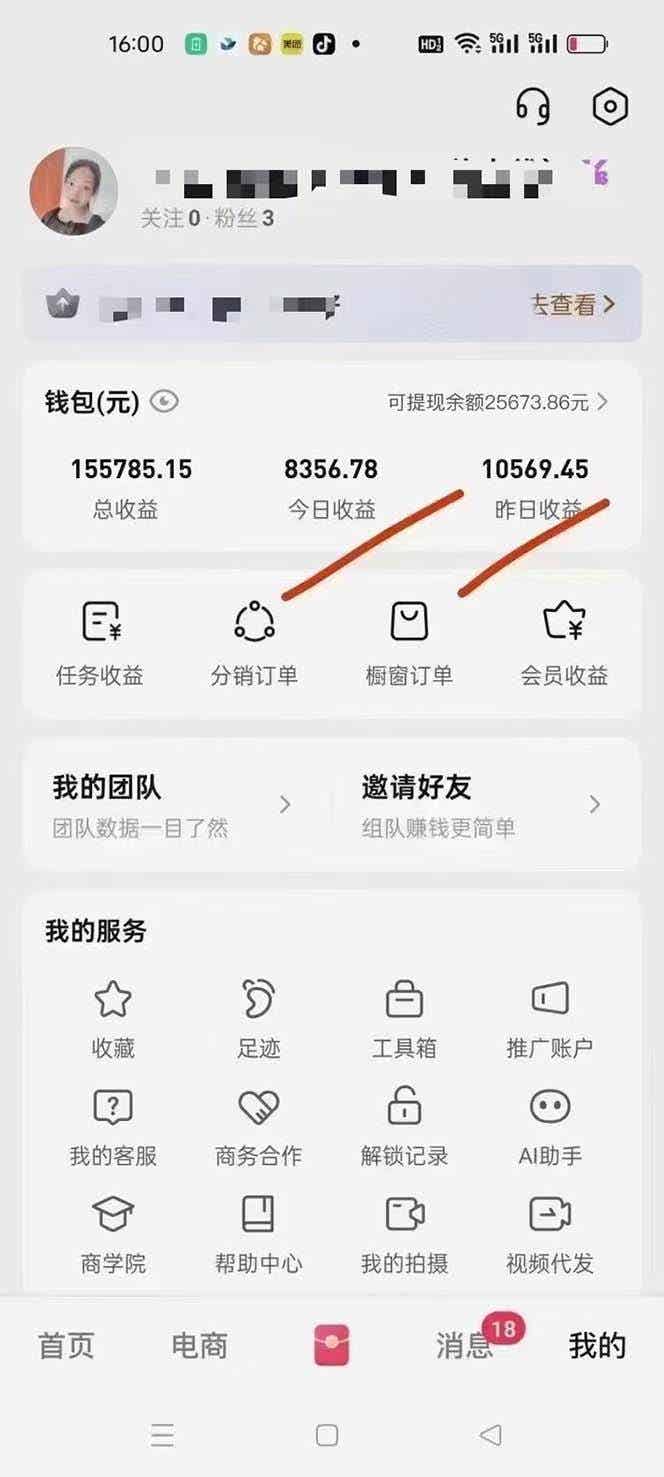Open 任务收益 task earnings

pyautogui.click(x=100, y=643)
